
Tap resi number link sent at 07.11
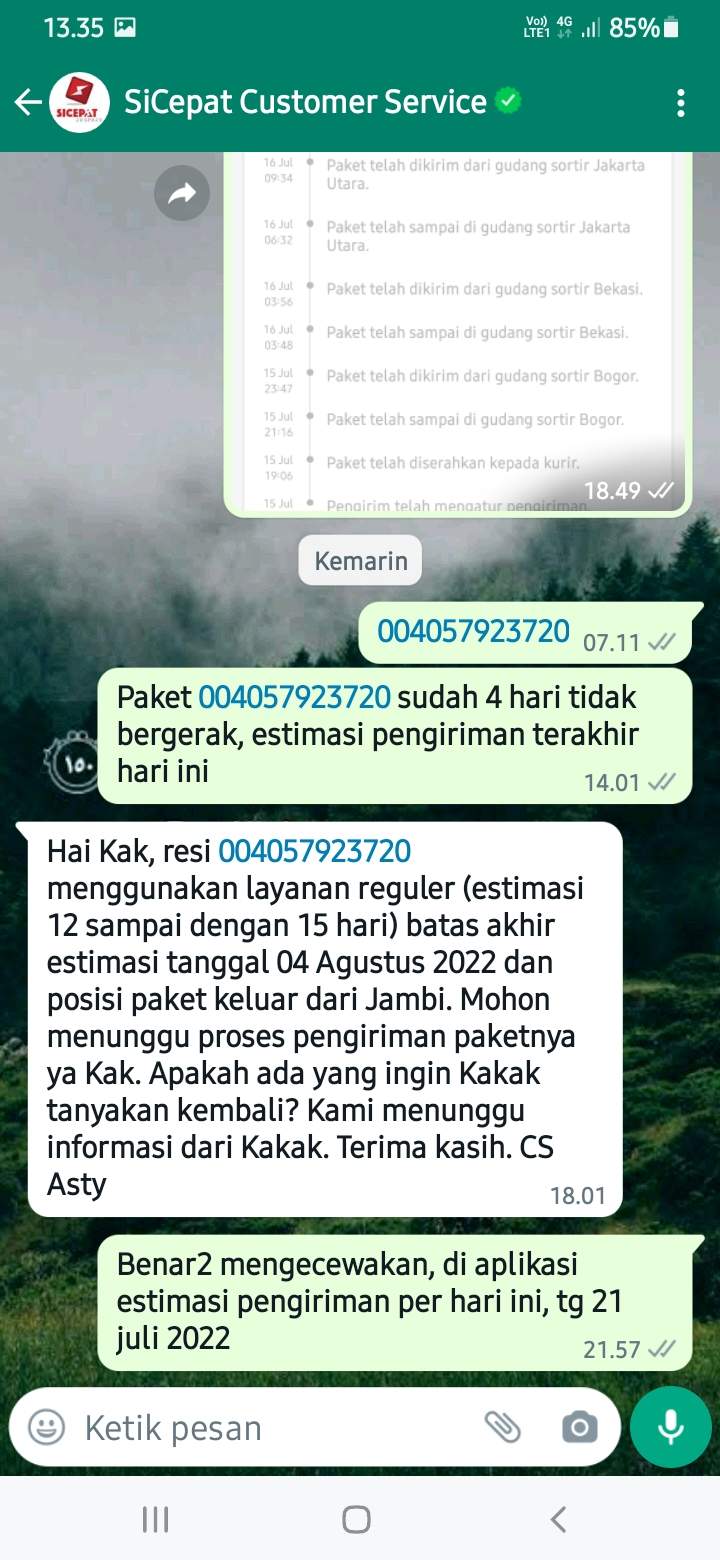[x=473, y=632]
